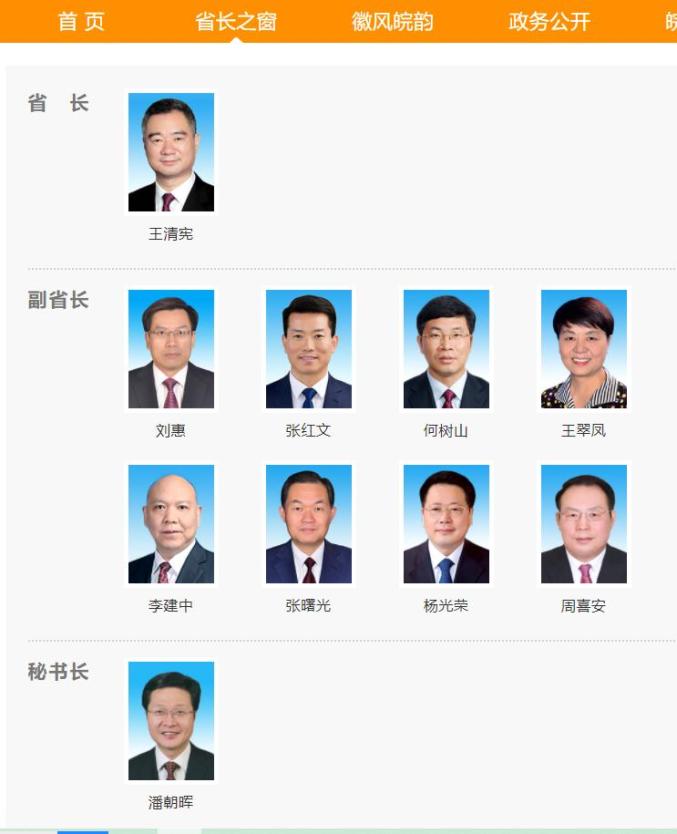Open the 政务公开 tab
This screenshot has height=834, width=677.
(549, 21)
